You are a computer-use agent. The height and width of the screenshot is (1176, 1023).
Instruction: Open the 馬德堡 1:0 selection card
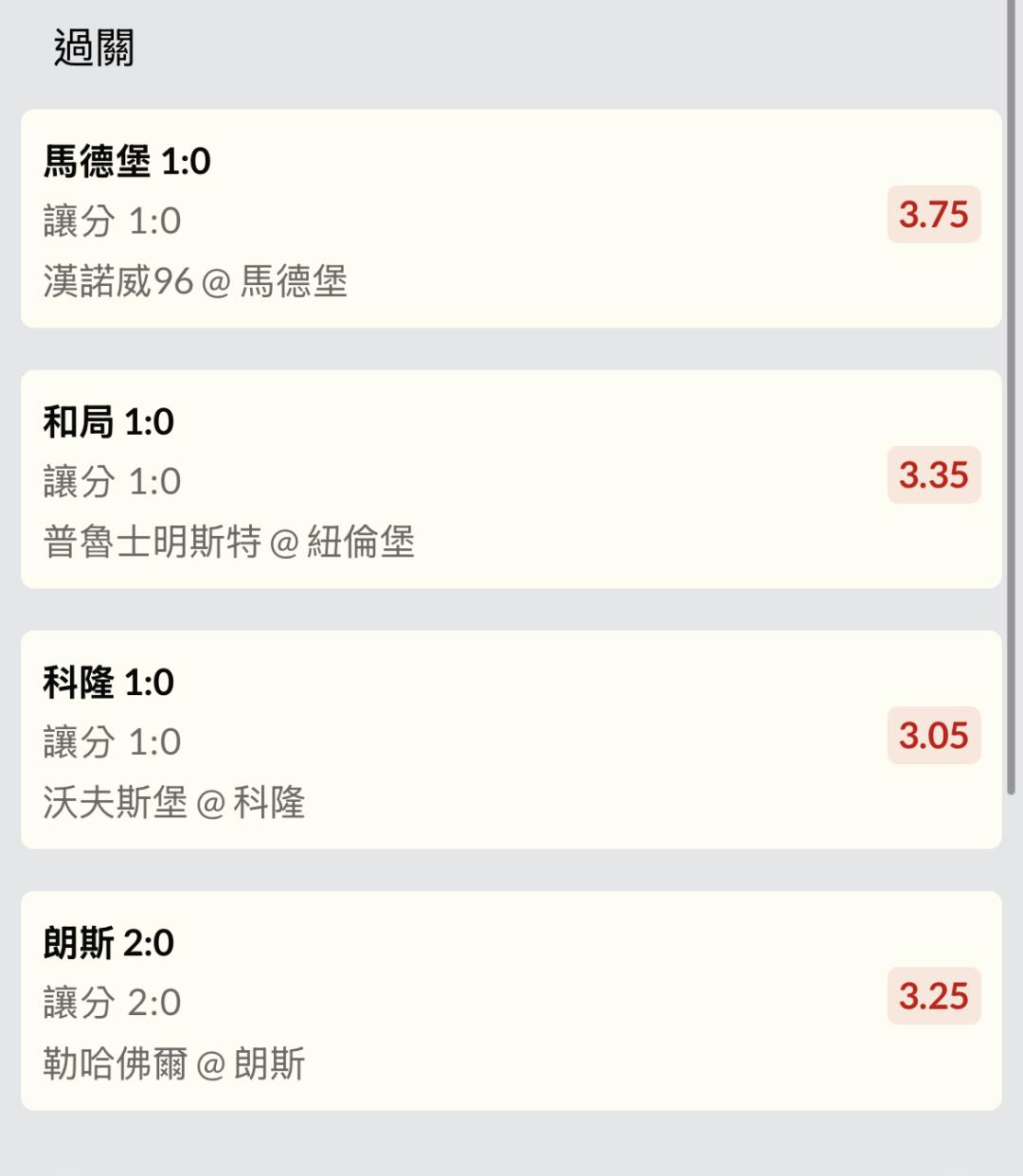click(511, 219)
